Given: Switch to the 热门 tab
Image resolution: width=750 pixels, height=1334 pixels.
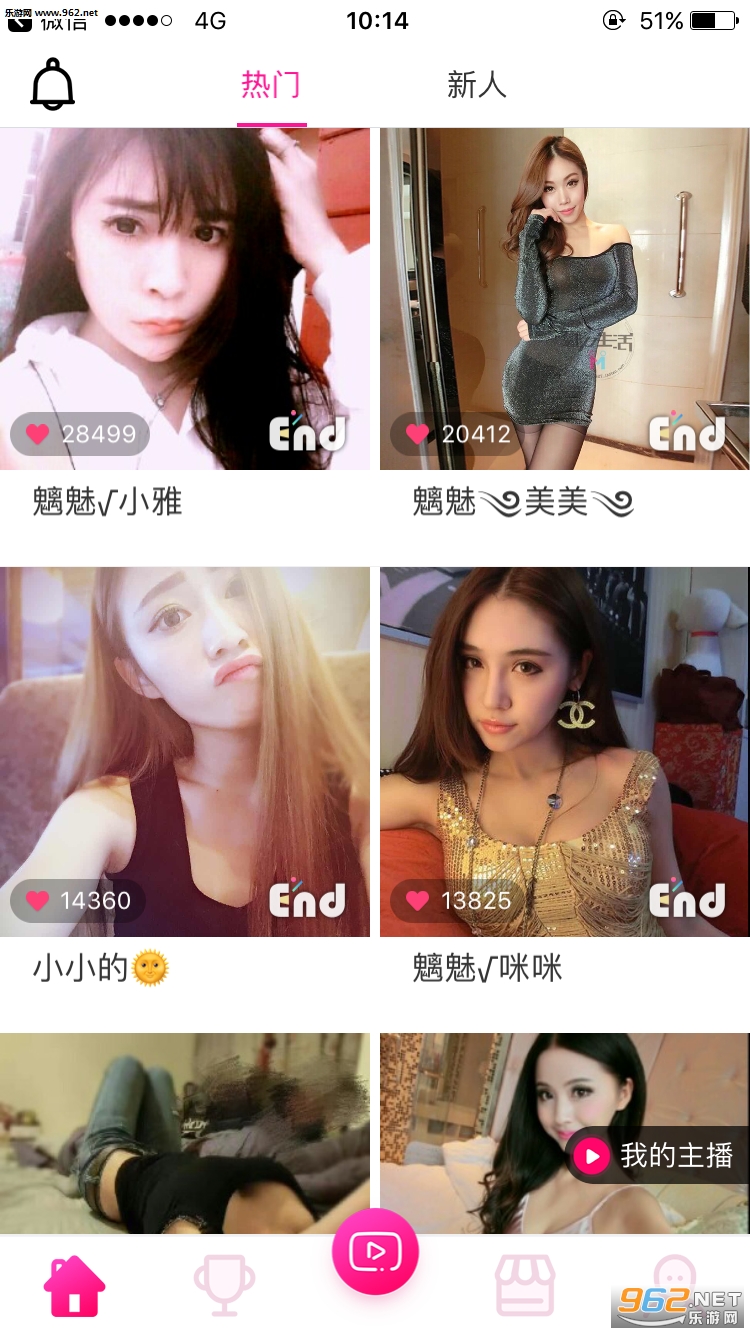Looking at the screenshot, I should 271,85.
